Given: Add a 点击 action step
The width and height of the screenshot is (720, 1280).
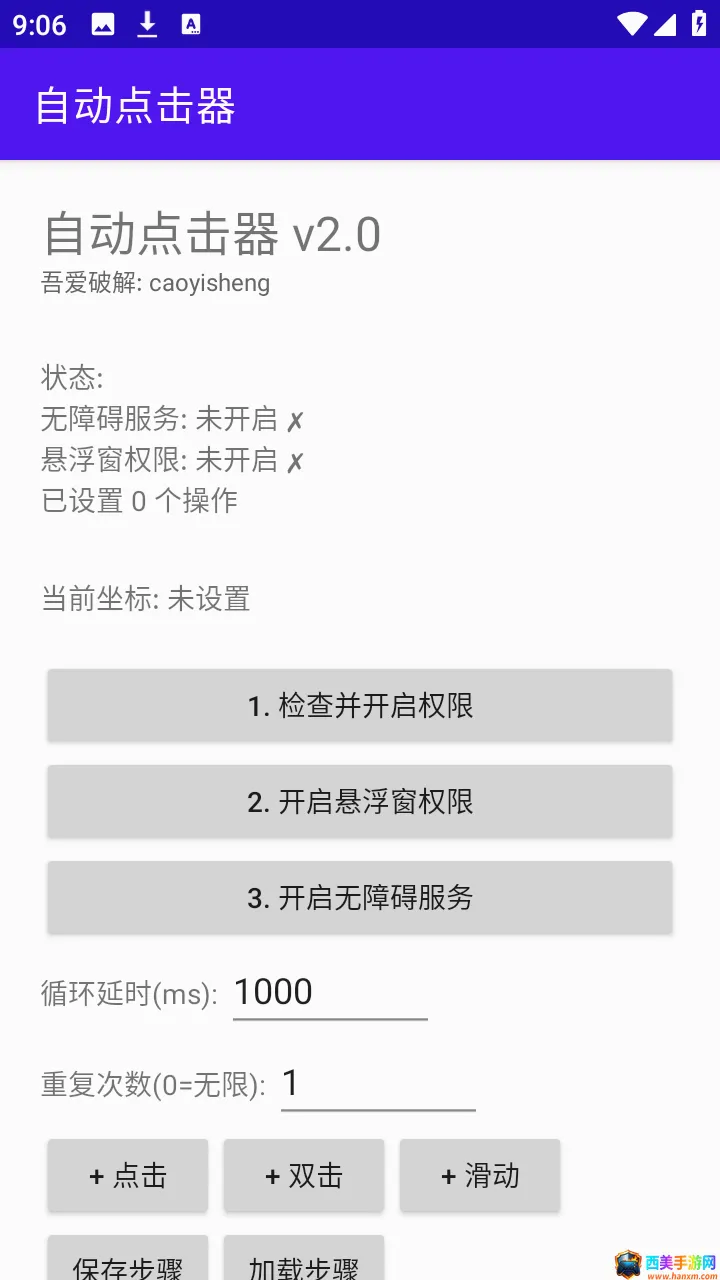Looking at the screenshot, I should 128,1176.
